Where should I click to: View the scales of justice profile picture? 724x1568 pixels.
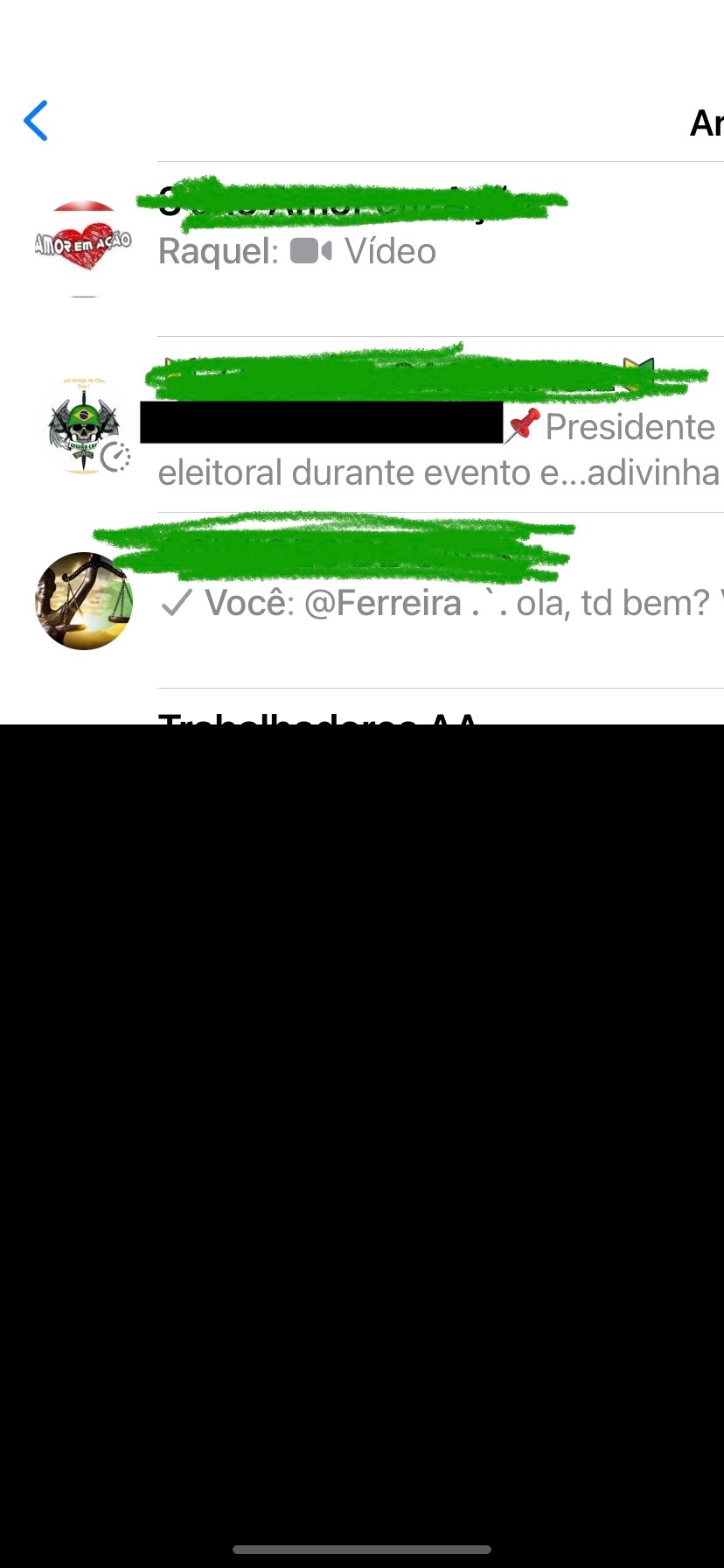pyautogui.click(x=84, y=601)
